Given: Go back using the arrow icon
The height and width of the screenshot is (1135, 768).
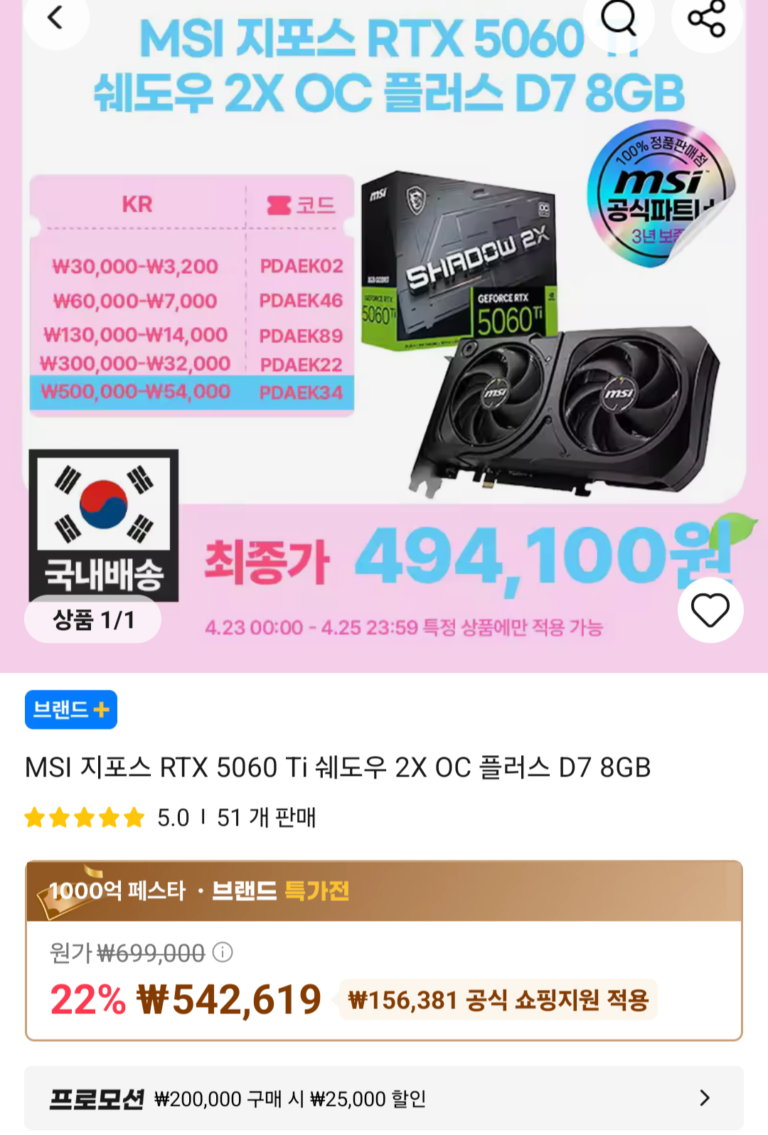Looking at the screenshot, I should (56, 17).
